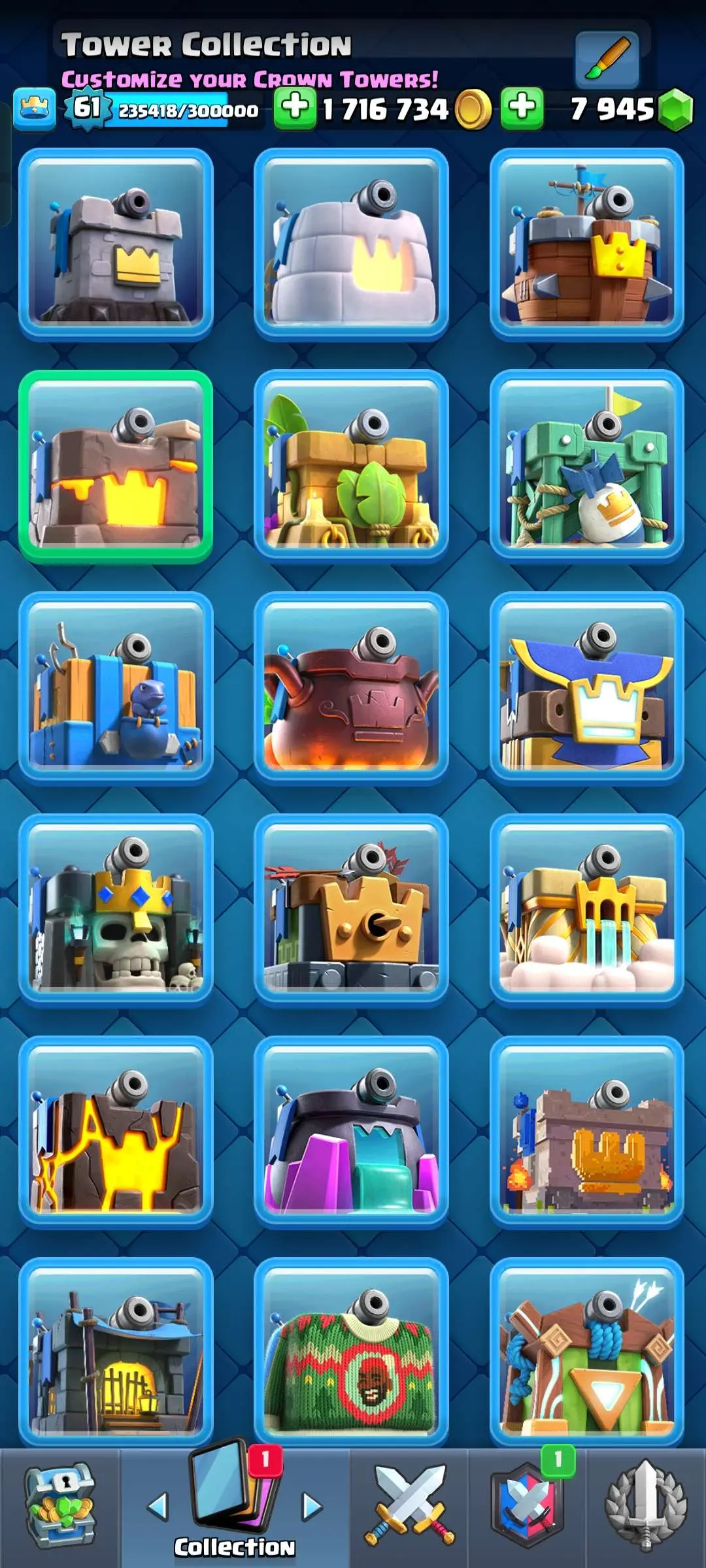
Task: Tap the green plus to add gems
Action: [522, 108]
